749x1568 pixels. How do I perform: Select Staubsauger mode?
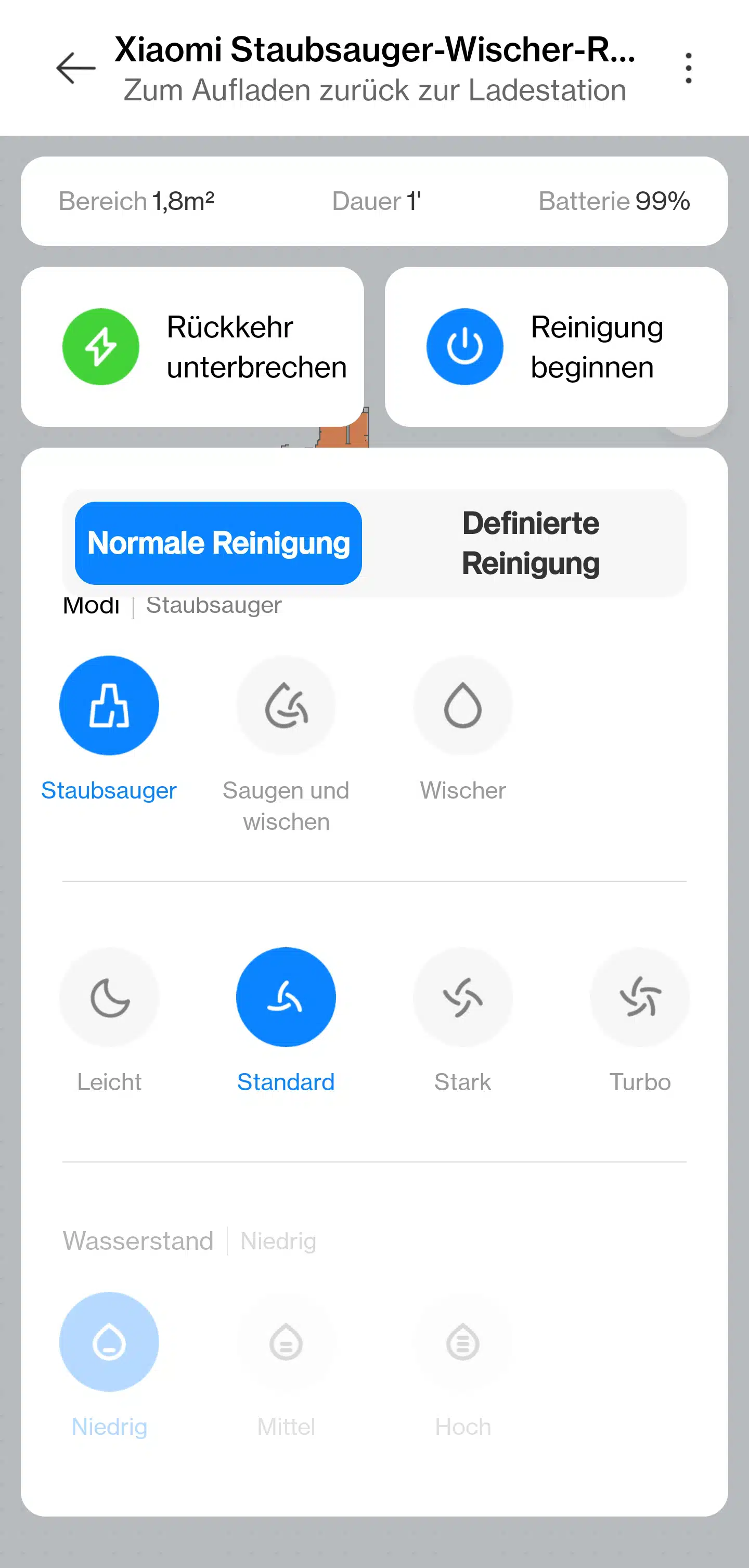click(x=109, y=705)
